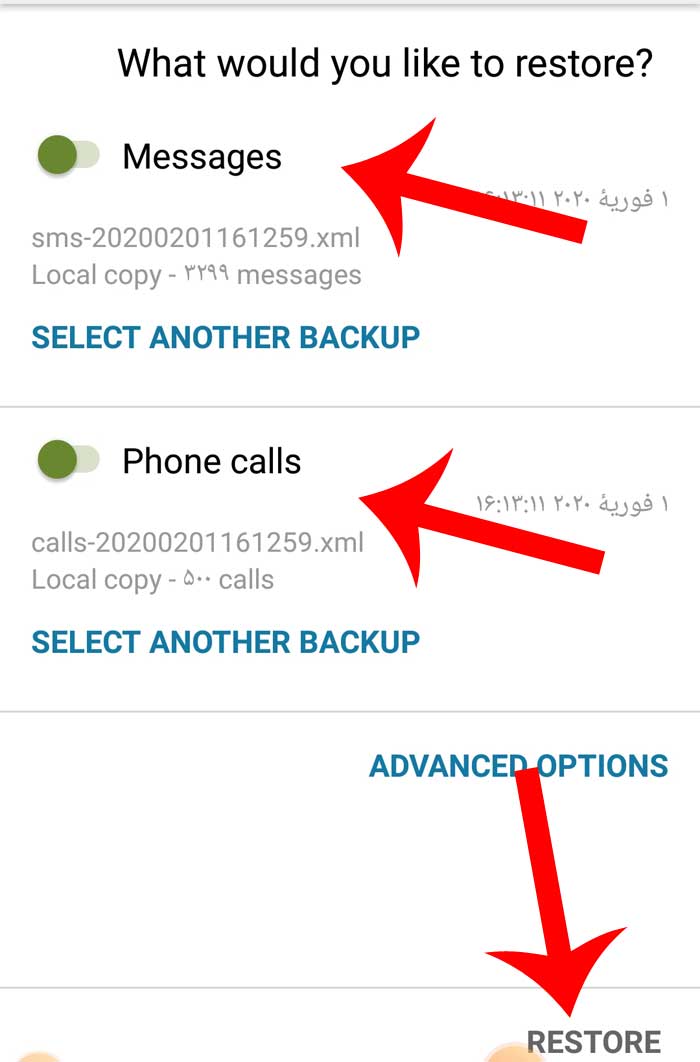Toggle the Messages restore switch
700x1062 pixels.
[68, 155]
